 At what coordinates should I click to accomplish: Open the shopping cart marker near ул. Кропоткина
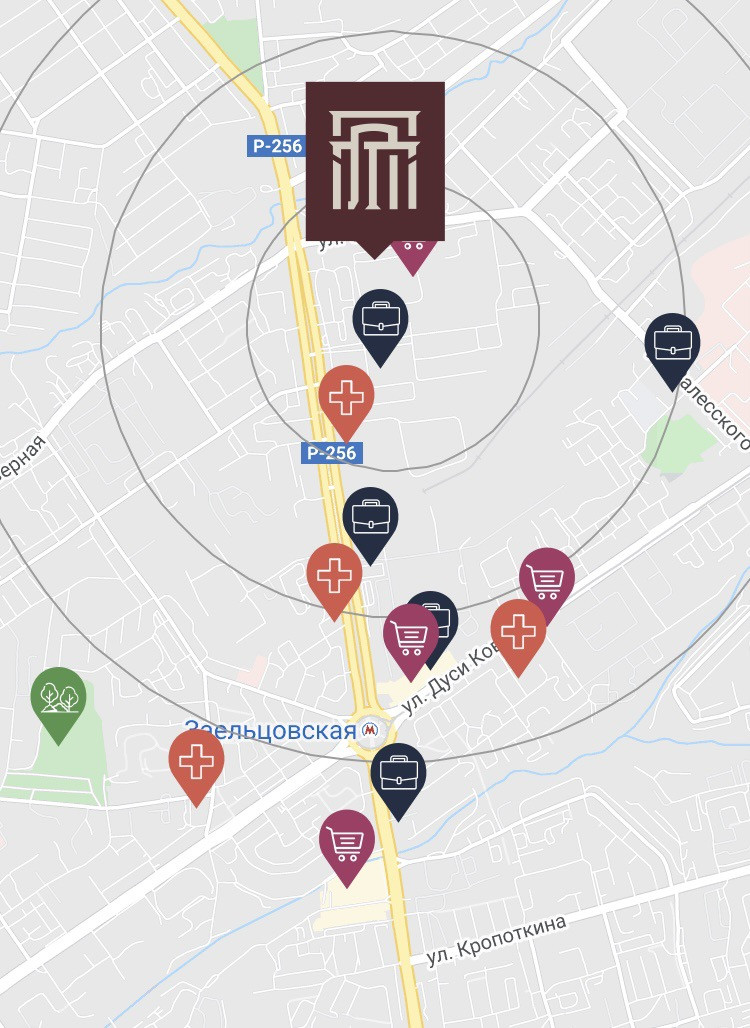click(x=347, y=841)
